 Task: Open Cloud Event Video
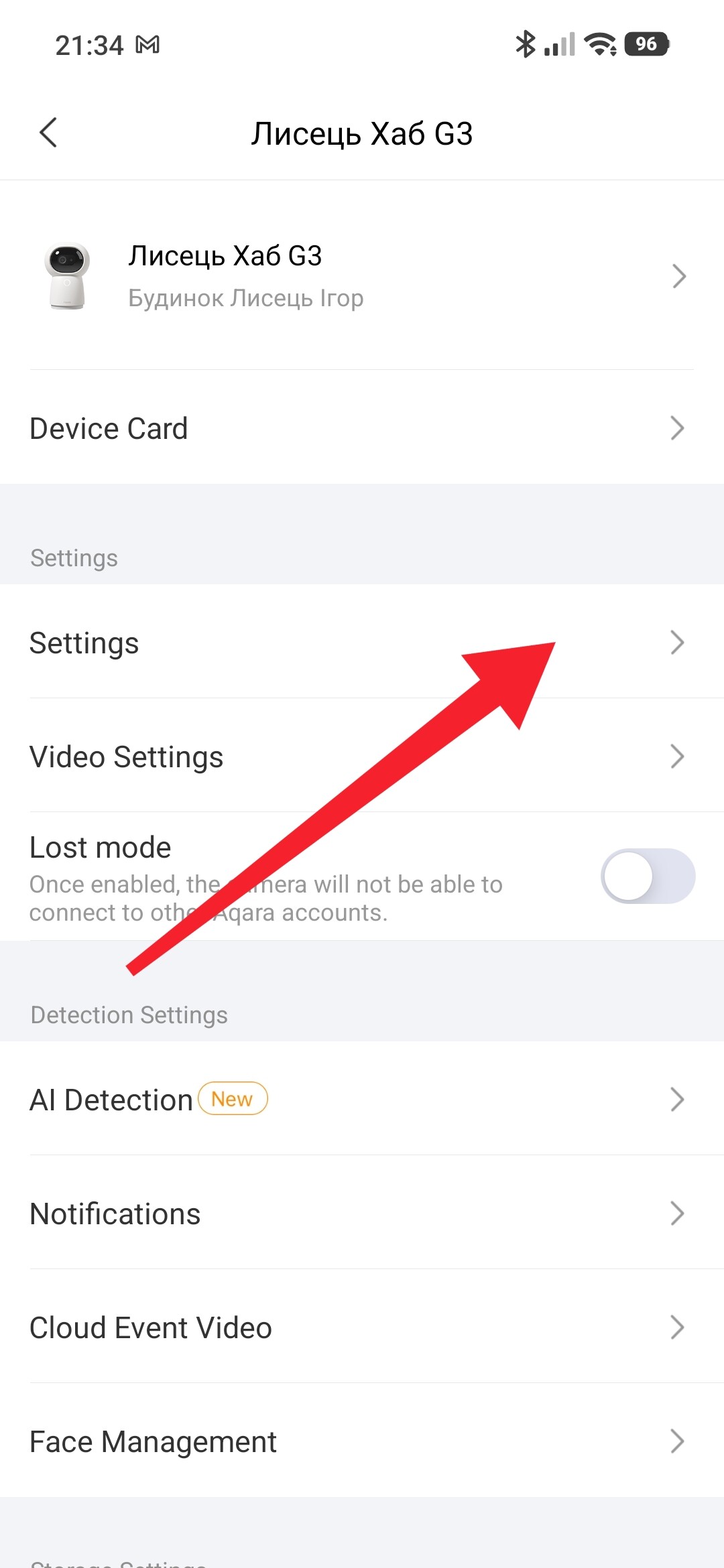pyautogui.click(x=362, y=1328)
